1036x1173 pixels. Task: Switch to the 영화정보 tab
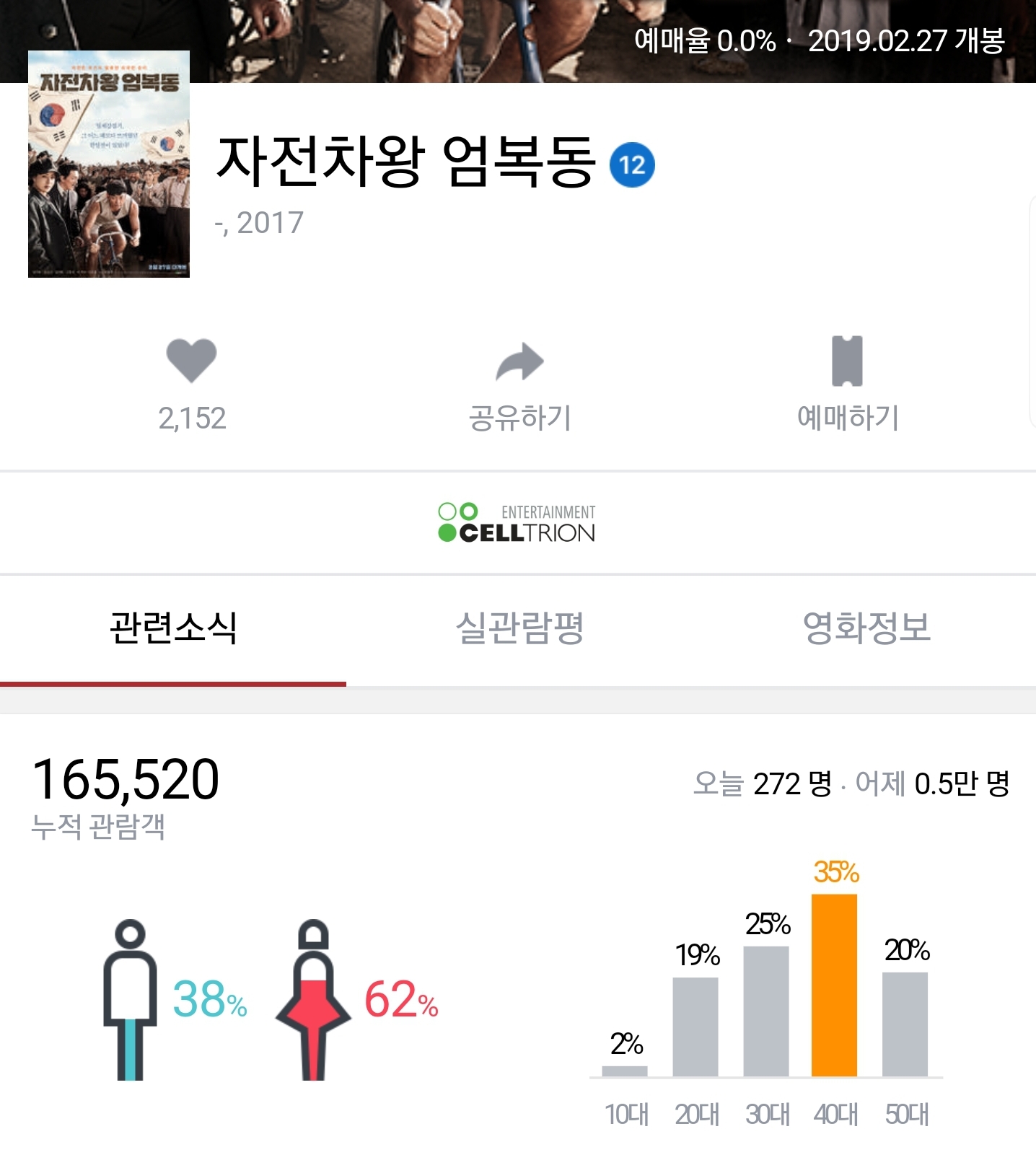click(866, 628)
